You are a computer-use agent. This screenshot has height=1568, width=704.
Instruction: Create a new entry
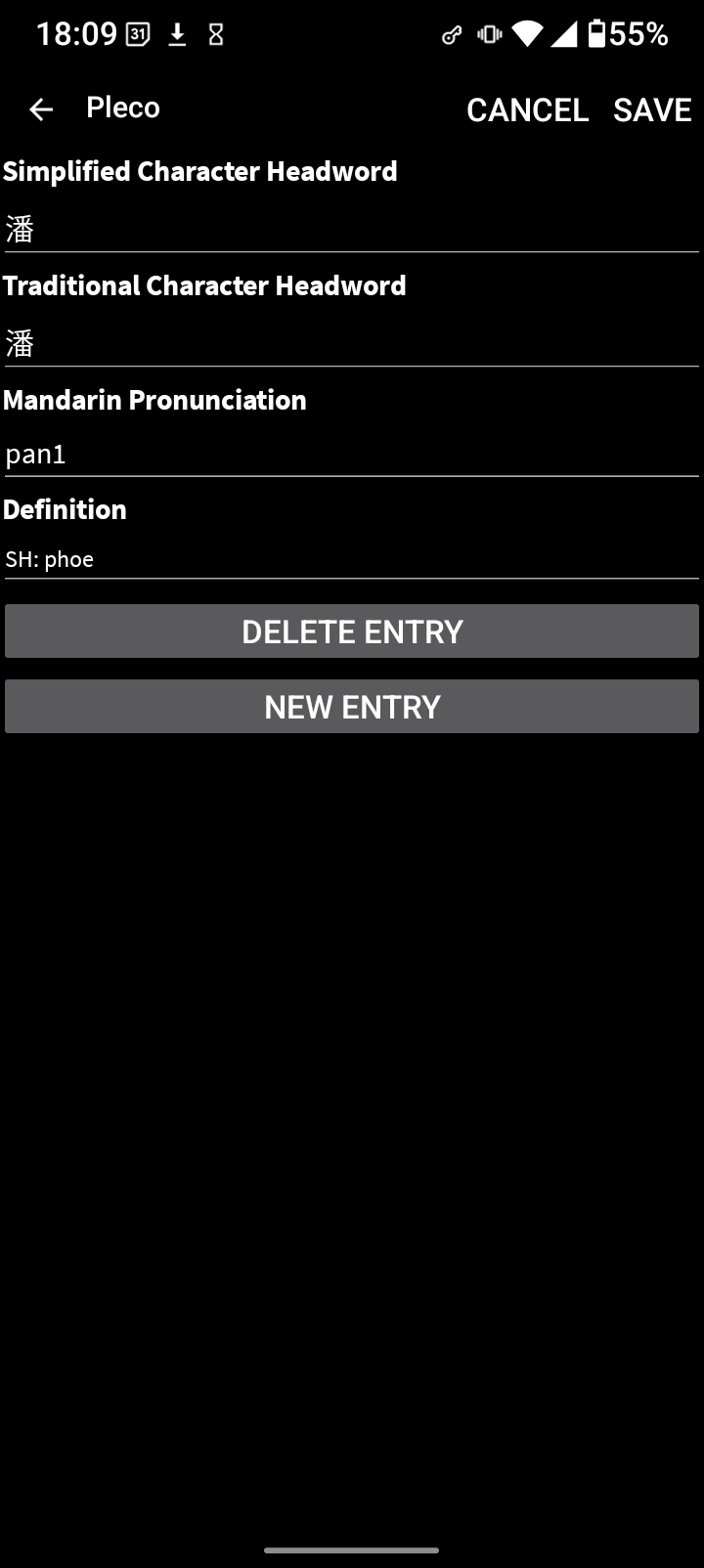352,707
